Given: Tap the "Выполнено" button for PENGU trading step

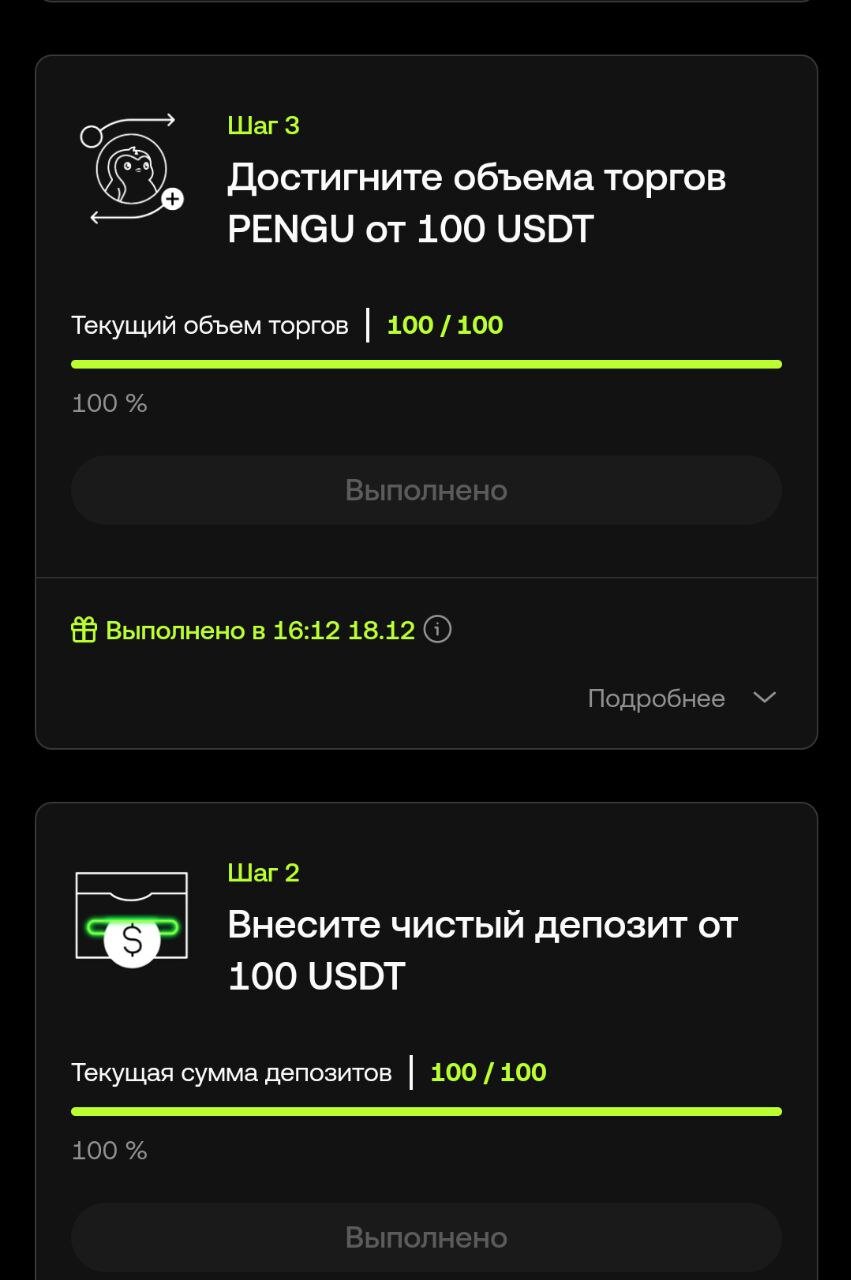Looking at the screenshot, I should tap(426, 490).
